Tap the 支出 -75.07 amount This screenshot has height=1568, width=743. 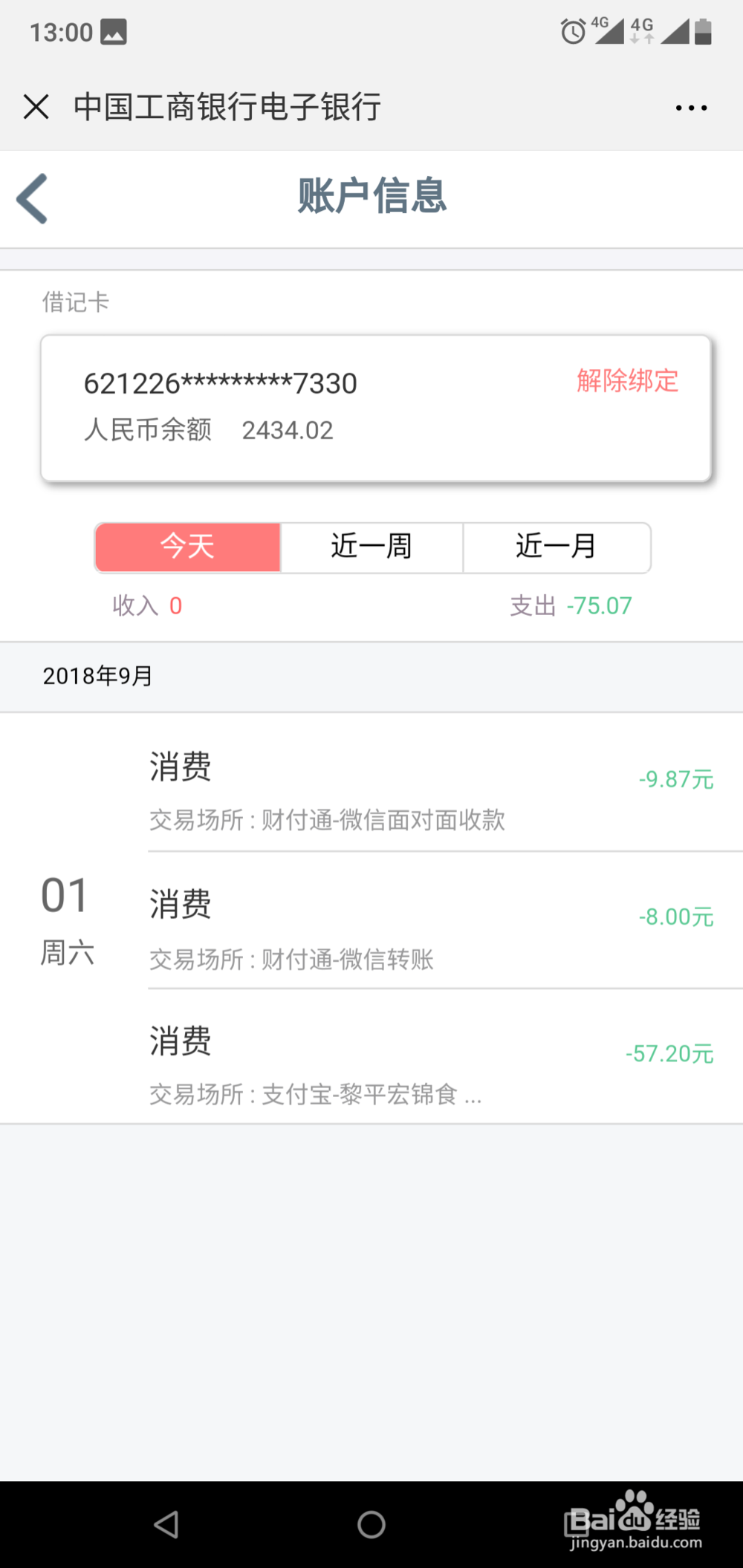coord(569,605)
